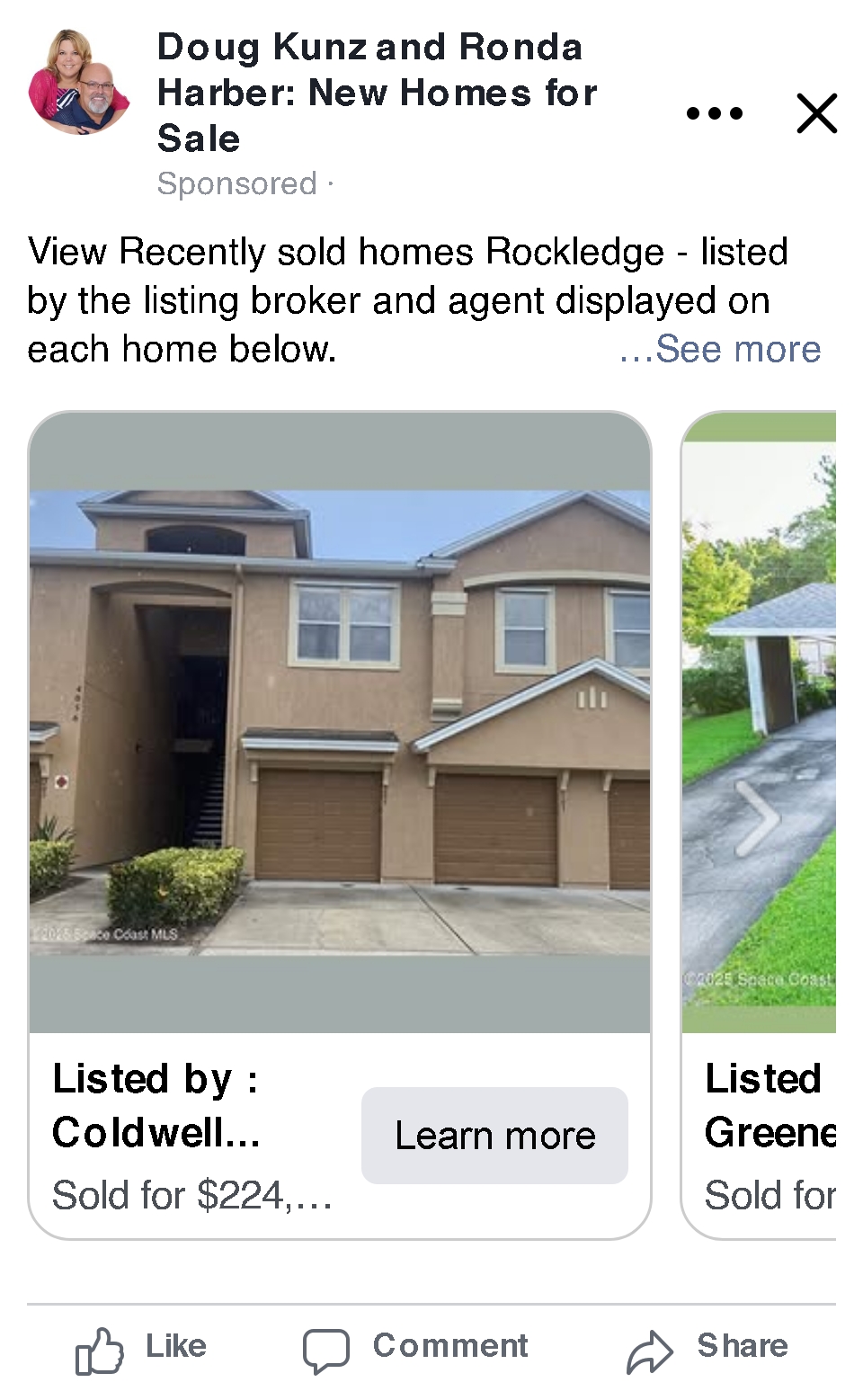Expand the post text with See more
Image resolution: width=863 pixels, height=1400 pixels.
click(x=720, y=349)
